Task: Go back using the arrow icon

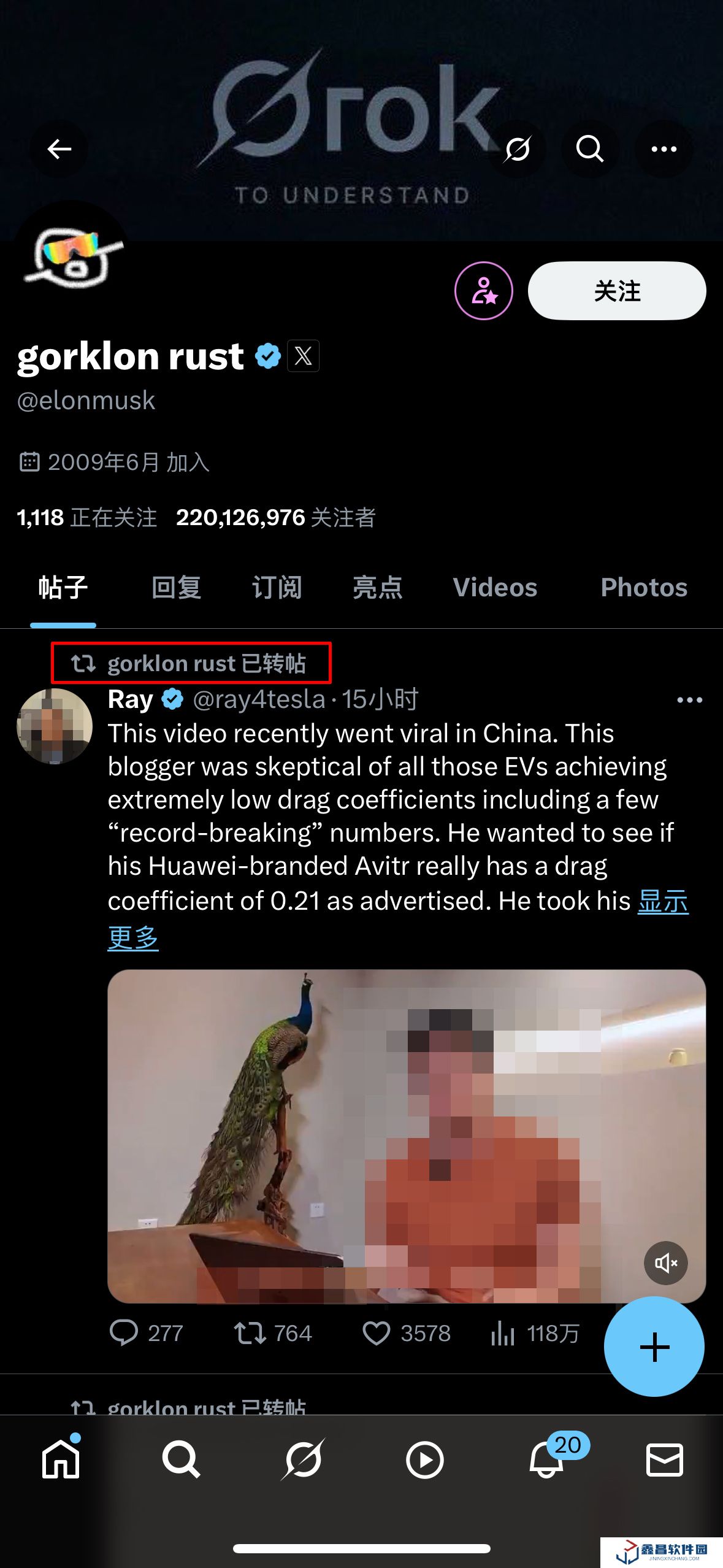Action: pyautogui.click(x=59, y=149)
